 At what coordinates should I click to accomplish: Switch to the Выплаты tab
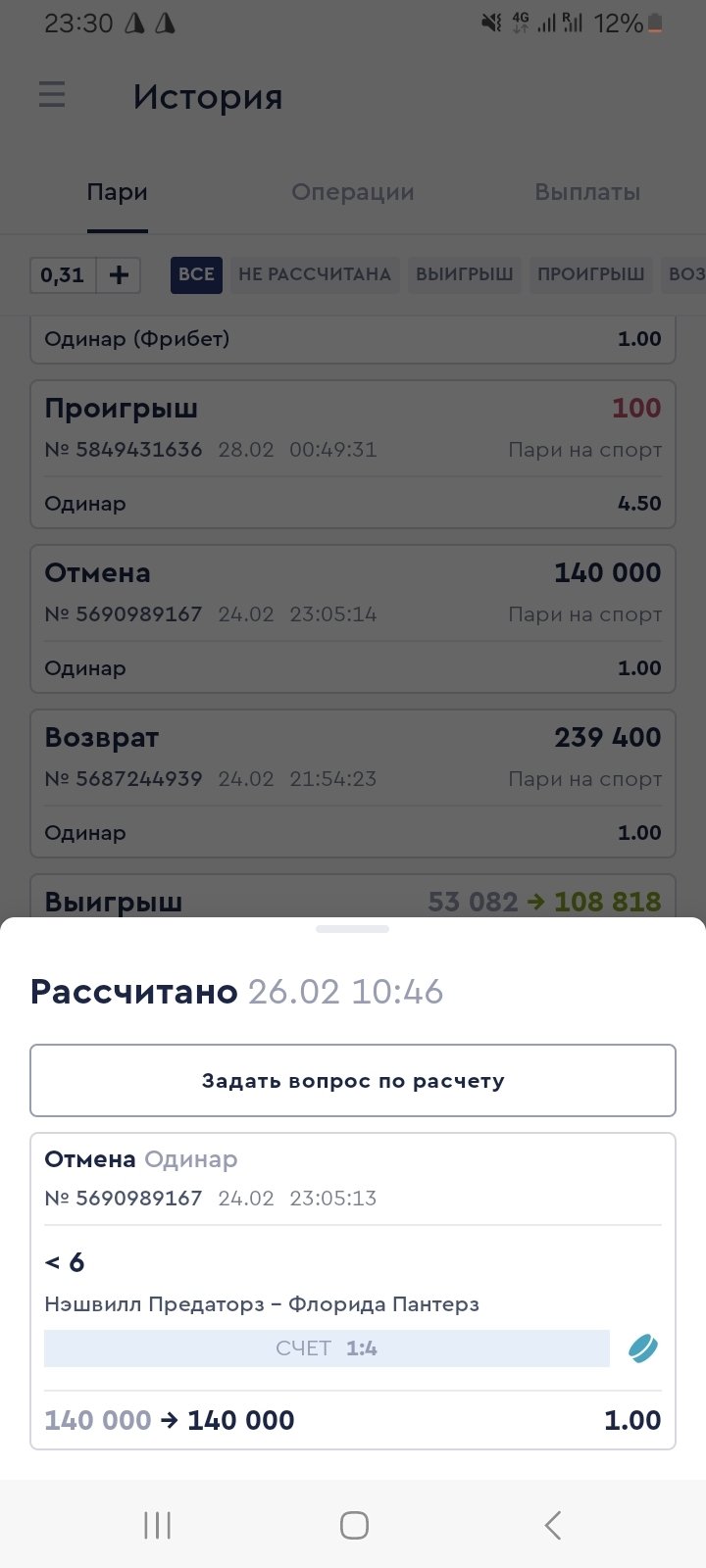pyautogui.click(x=586, y=192)
